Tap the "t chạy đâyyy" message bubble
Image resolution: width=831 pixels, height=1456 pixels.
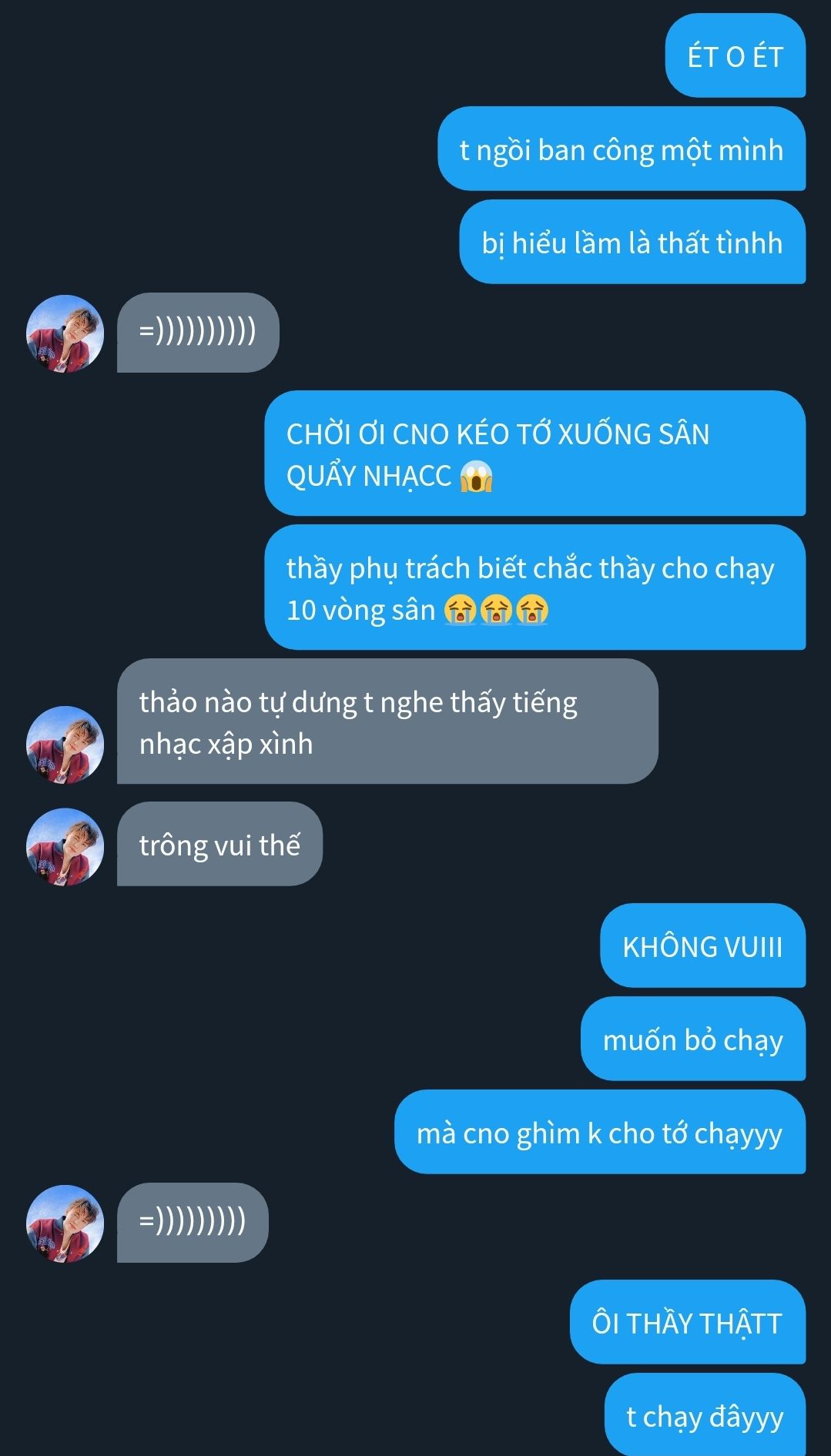(x=705, y=1416)
